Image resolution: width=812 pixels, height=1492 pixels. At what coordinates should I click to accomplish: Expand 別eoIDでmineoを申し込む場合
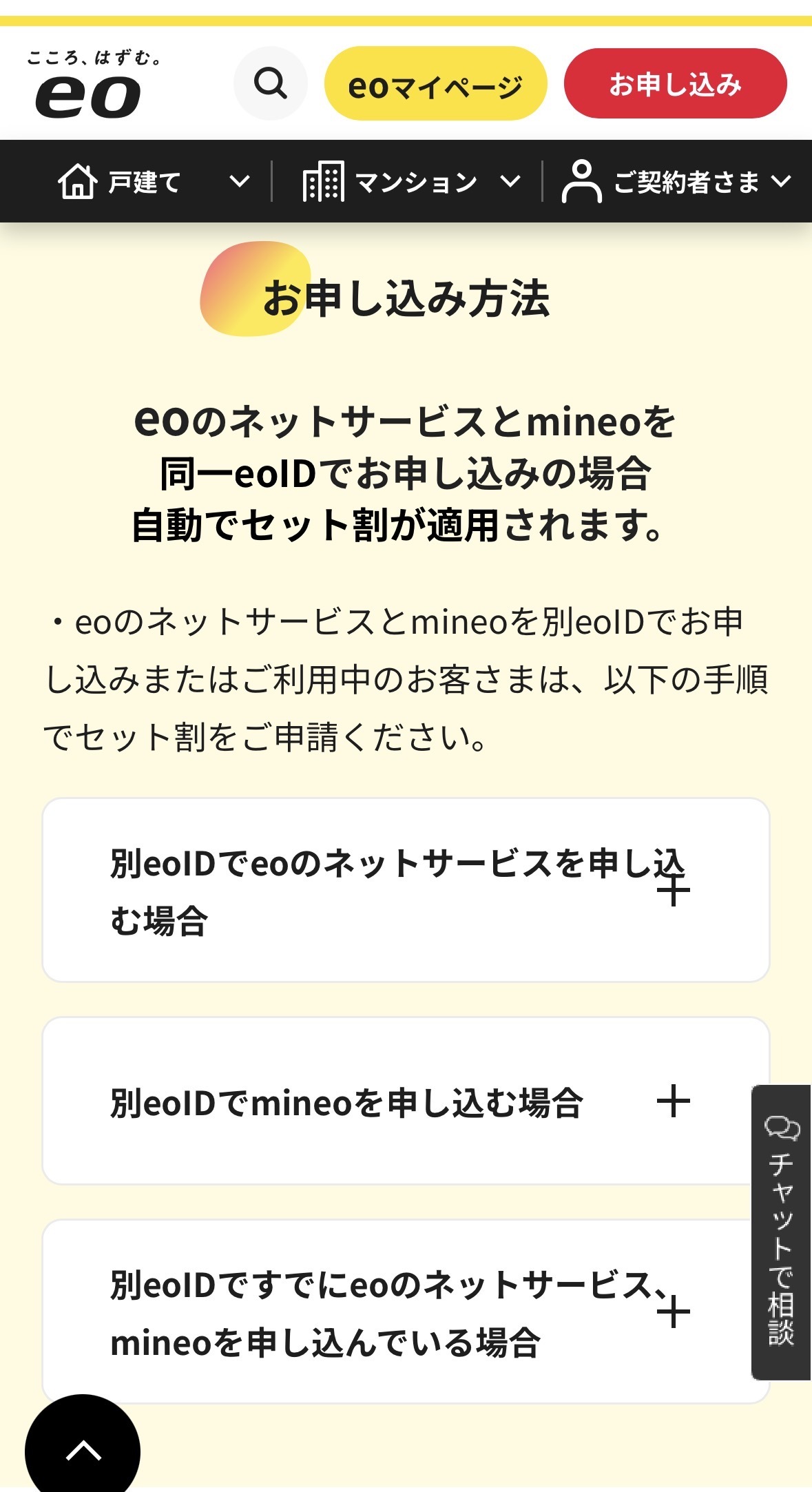pos(405,1101)
